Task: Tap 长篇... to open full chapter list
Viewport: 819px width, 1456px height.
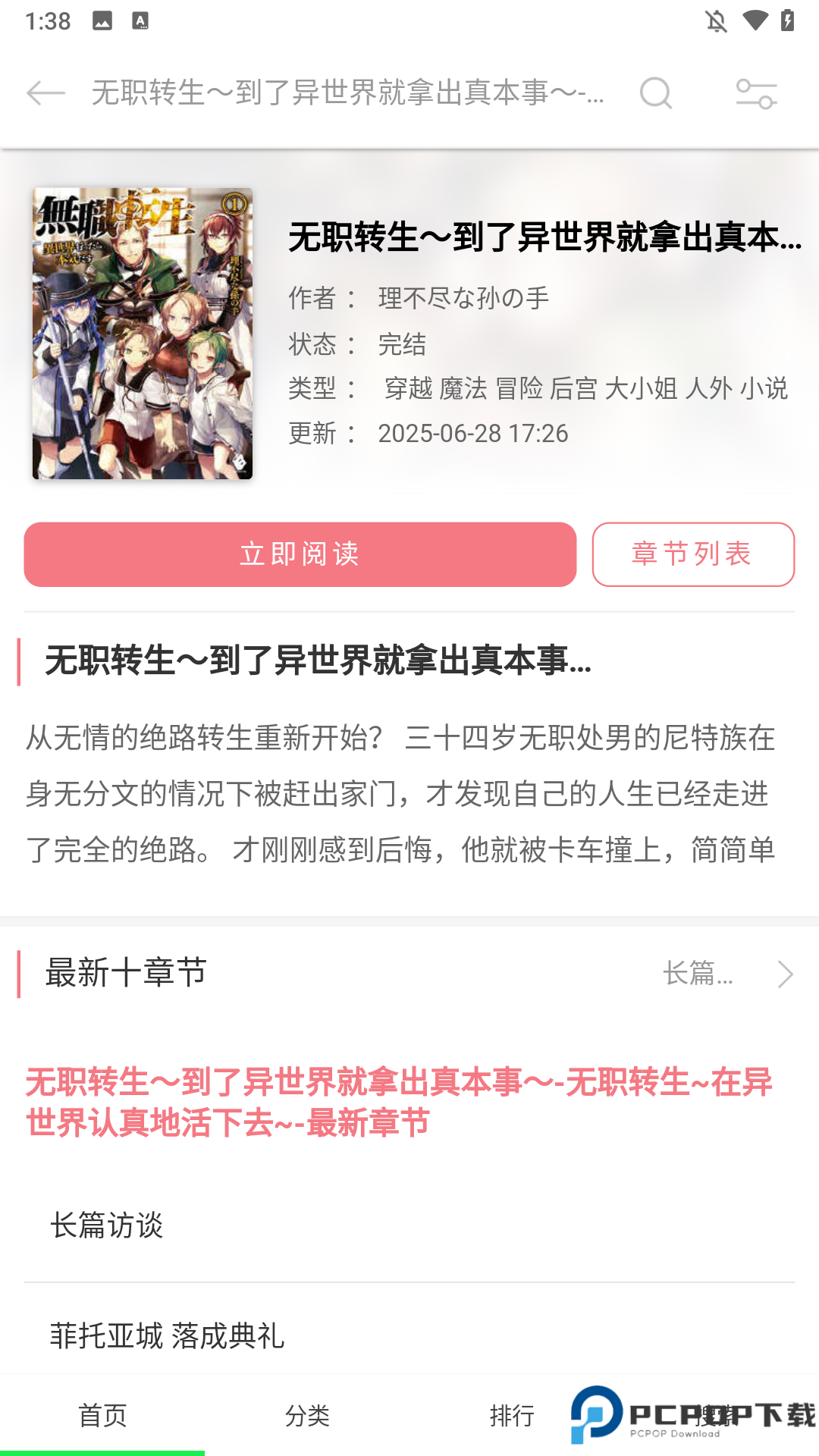Action: tap(698, 973)
